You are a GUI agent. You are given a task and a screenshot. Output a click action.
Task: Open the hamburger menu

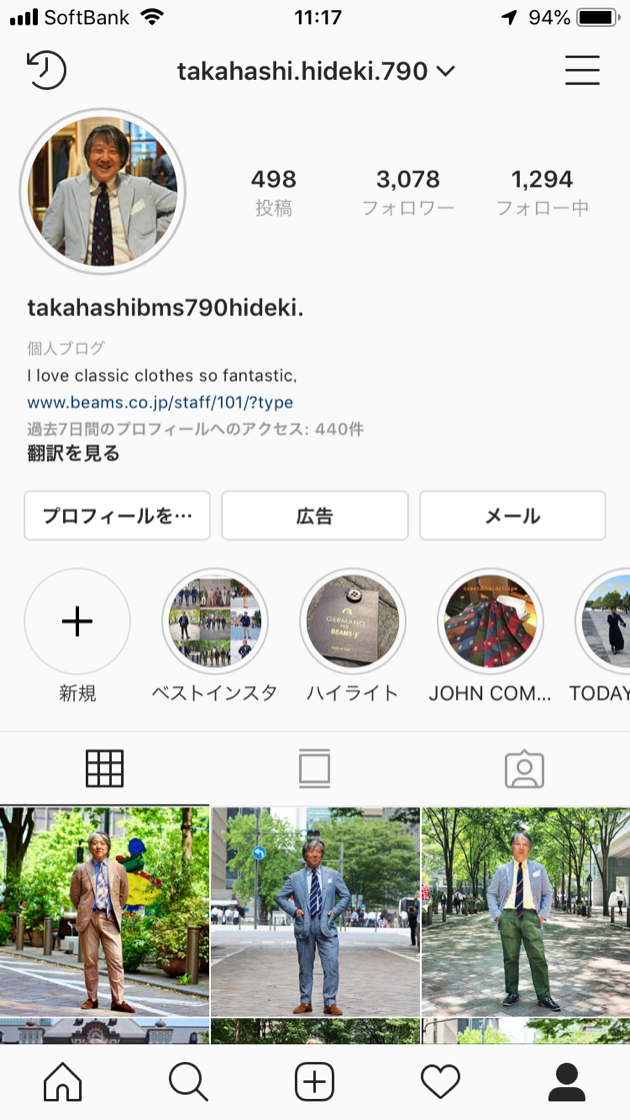point(582,71)
